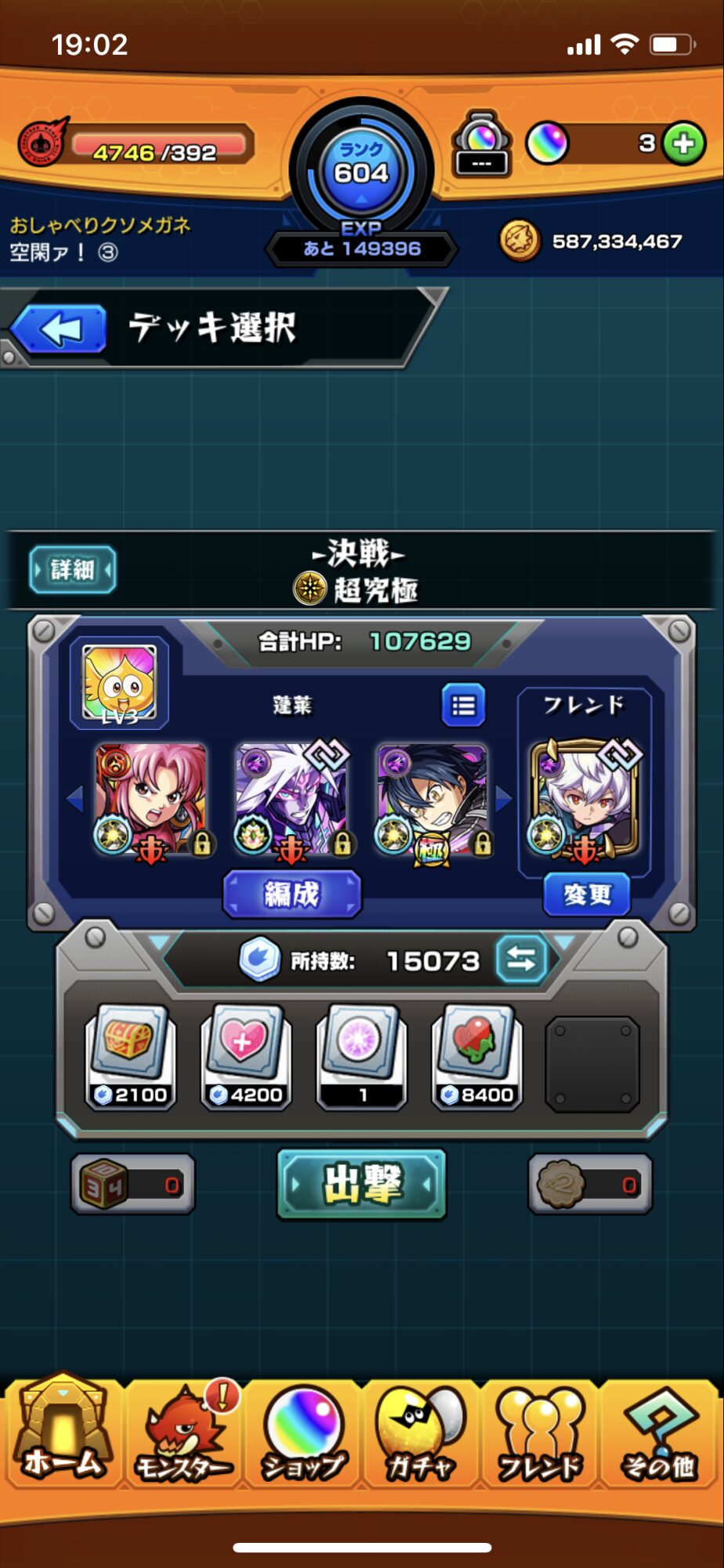Add more orbs with the green plus
The width and height of the screenshot is (724, 1568).
click(683, 143)
